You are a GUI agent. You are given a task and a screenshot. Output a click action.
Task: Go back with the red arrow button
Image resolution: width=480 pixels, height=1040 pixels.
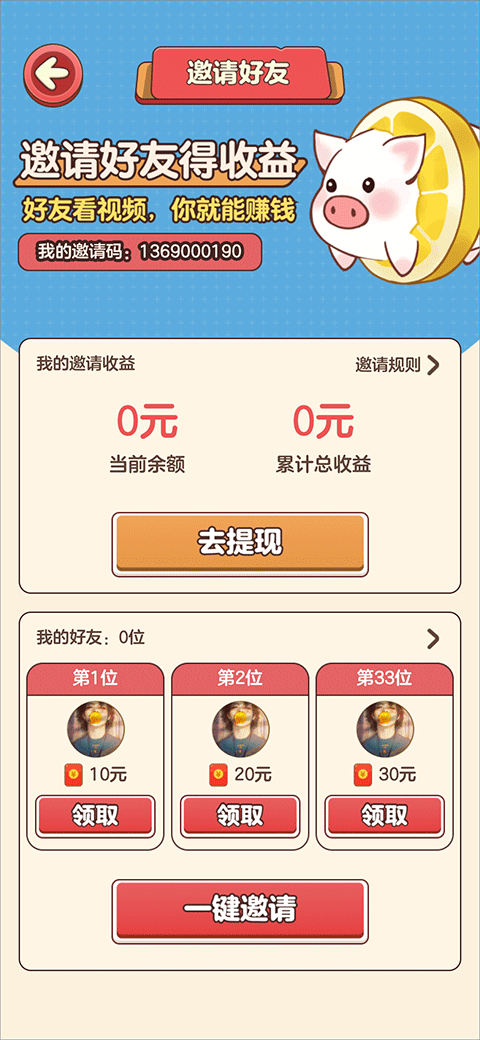point(53,74)
